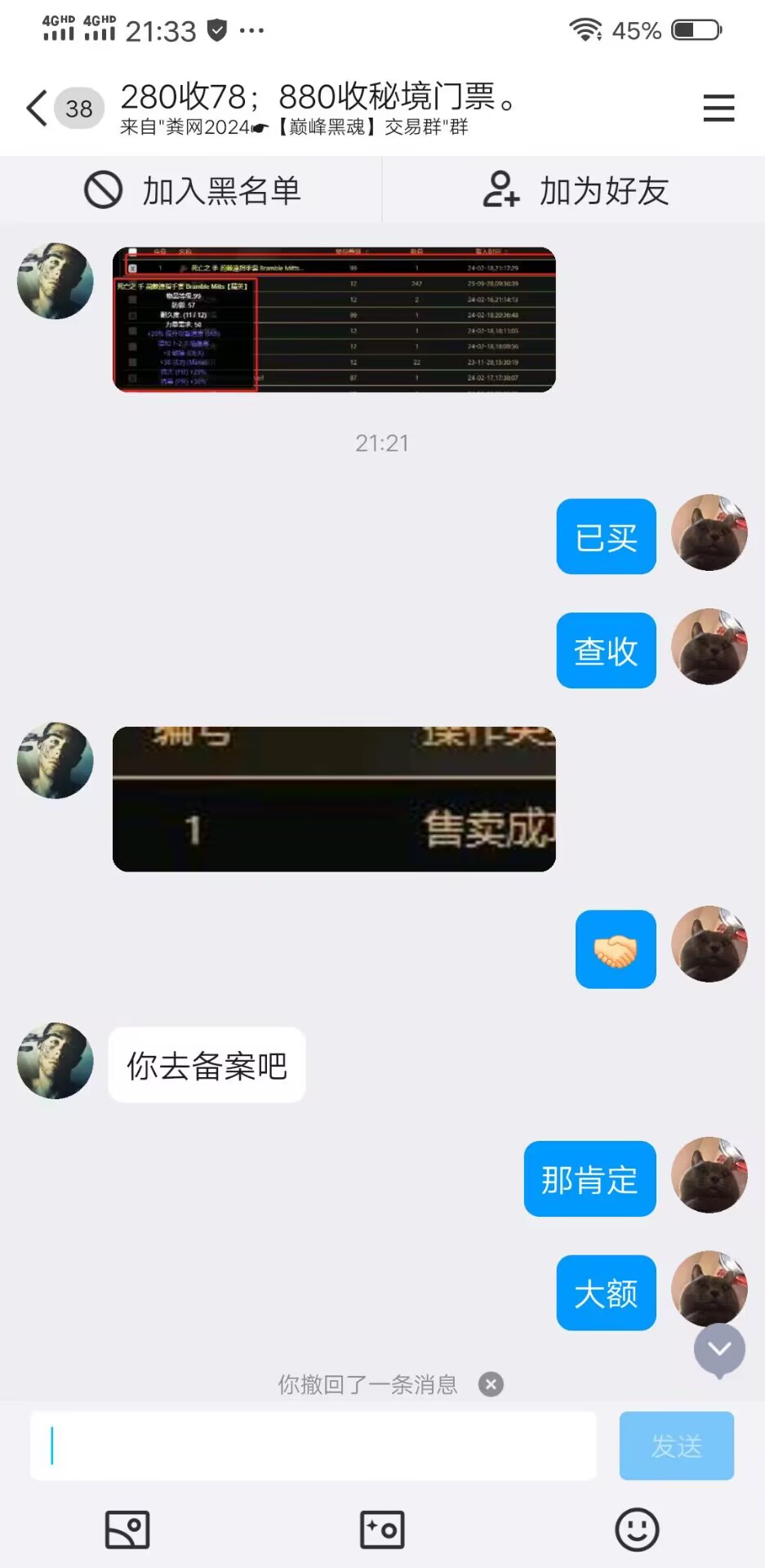Image resolution: width=765 pixels, height=1568 pixels.
Task: View the 售卖成功 screenshot image
Action: point(334,799)
